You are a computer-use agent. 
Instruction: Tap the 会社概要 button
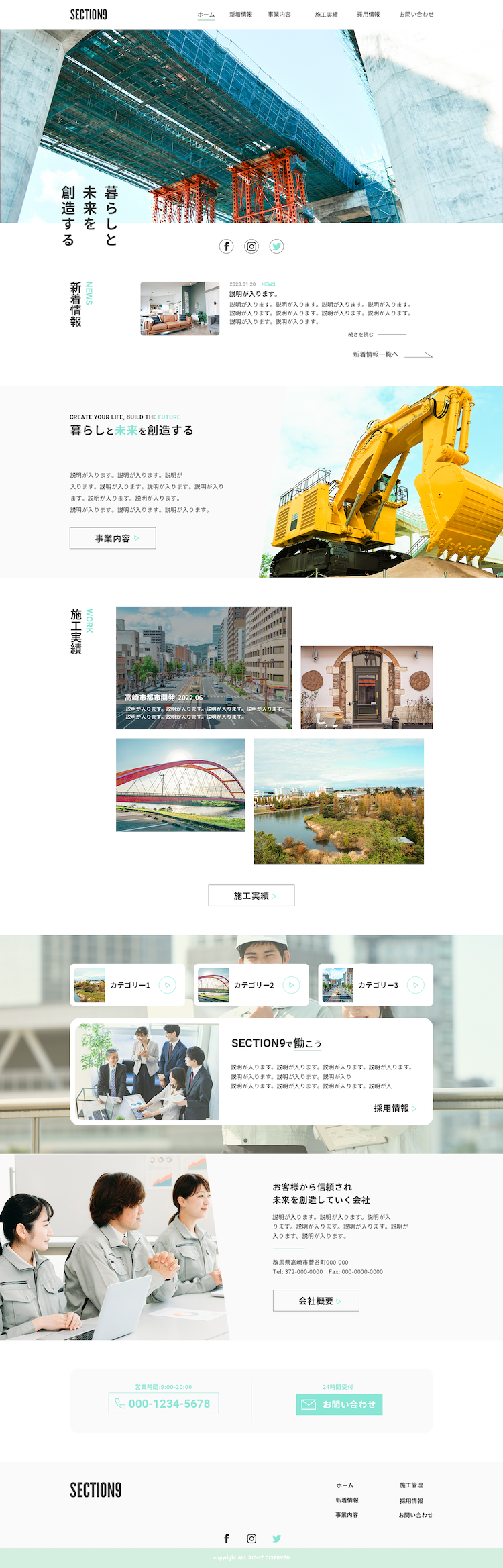point(316,1301)
